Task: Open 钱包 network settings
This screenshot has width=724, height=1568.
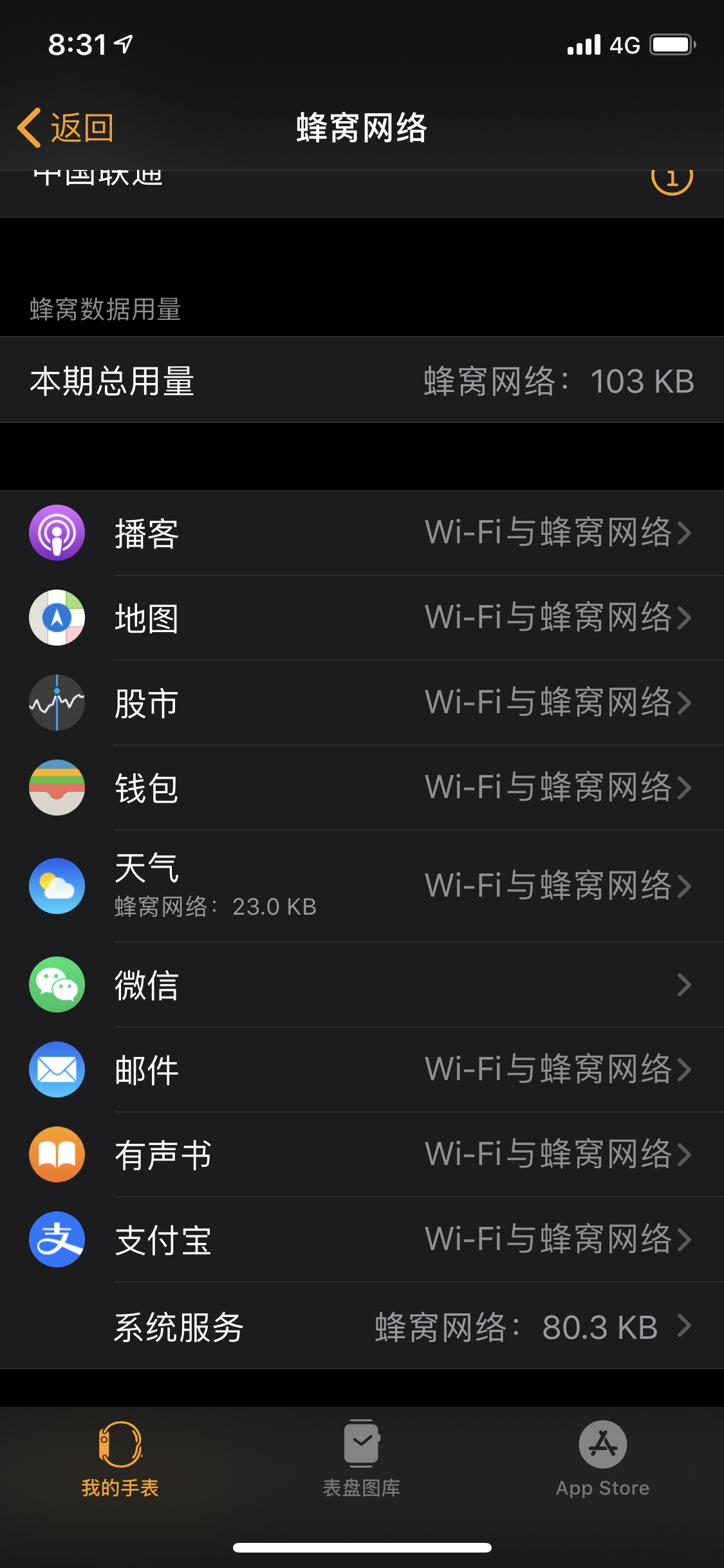Action: pos(362,788)
